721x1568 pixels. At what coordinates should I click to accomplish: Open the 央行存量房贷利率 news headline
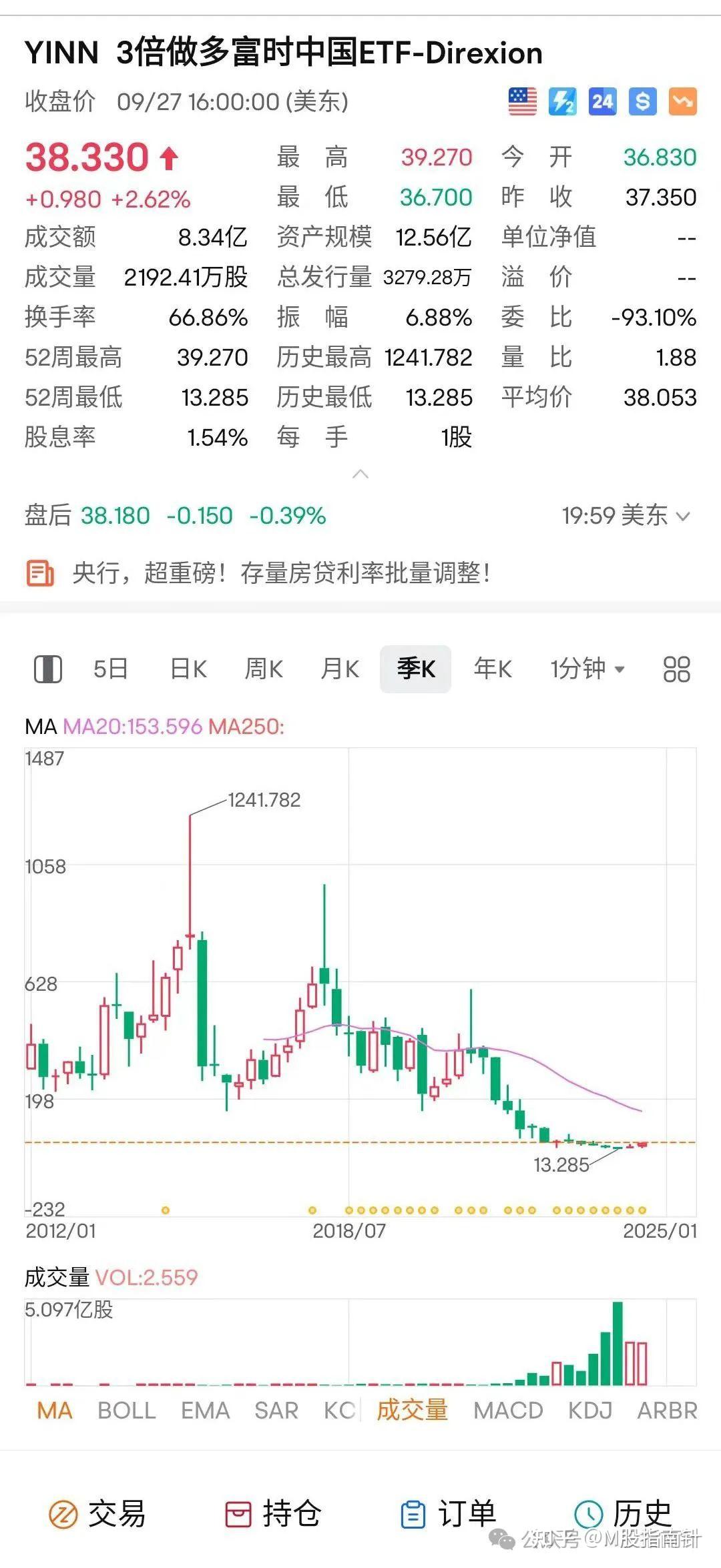[280, 572]
